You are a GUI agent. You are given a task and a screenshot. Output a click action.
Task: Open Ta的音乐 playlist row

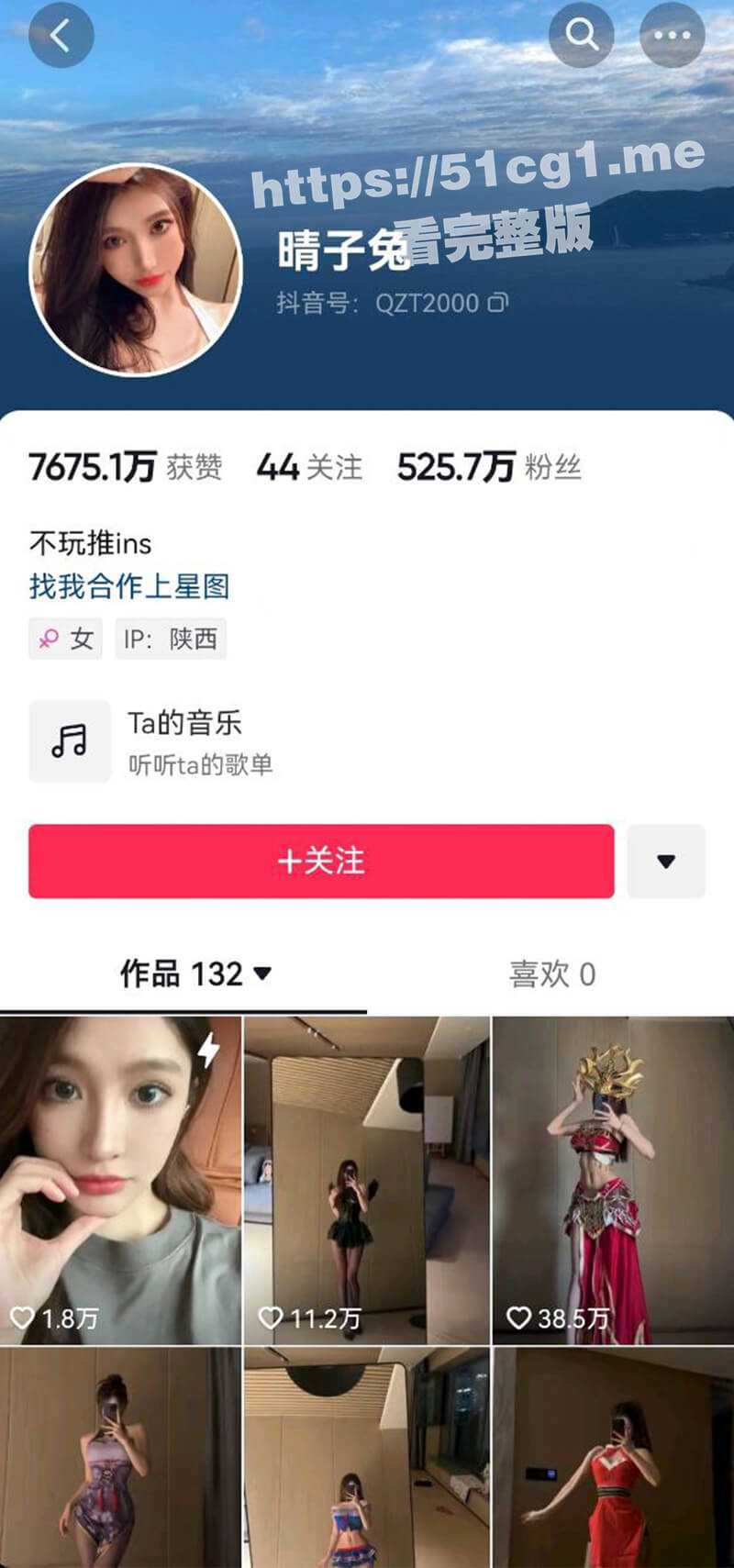(183, 741)
